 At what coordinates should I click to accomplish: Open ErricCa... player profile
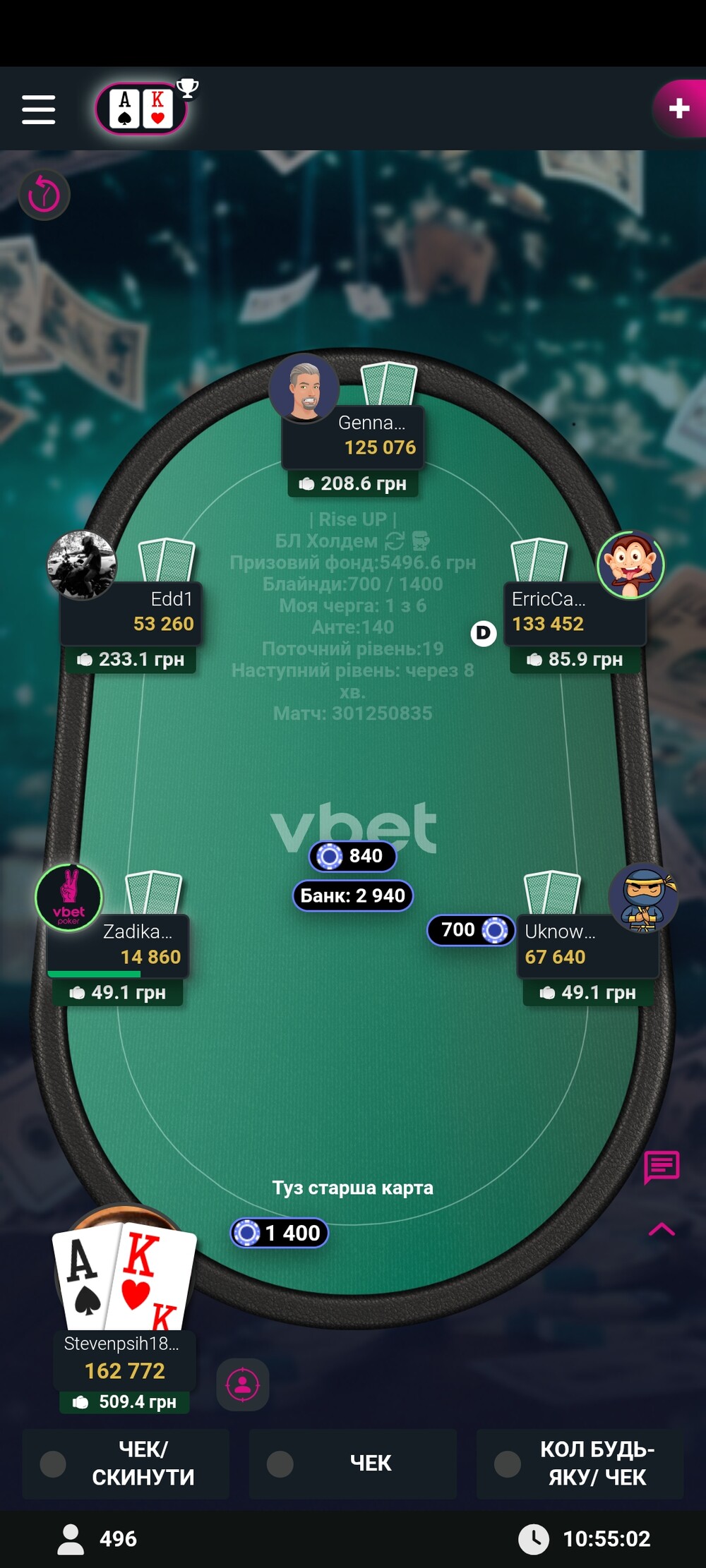pos(631,565)
